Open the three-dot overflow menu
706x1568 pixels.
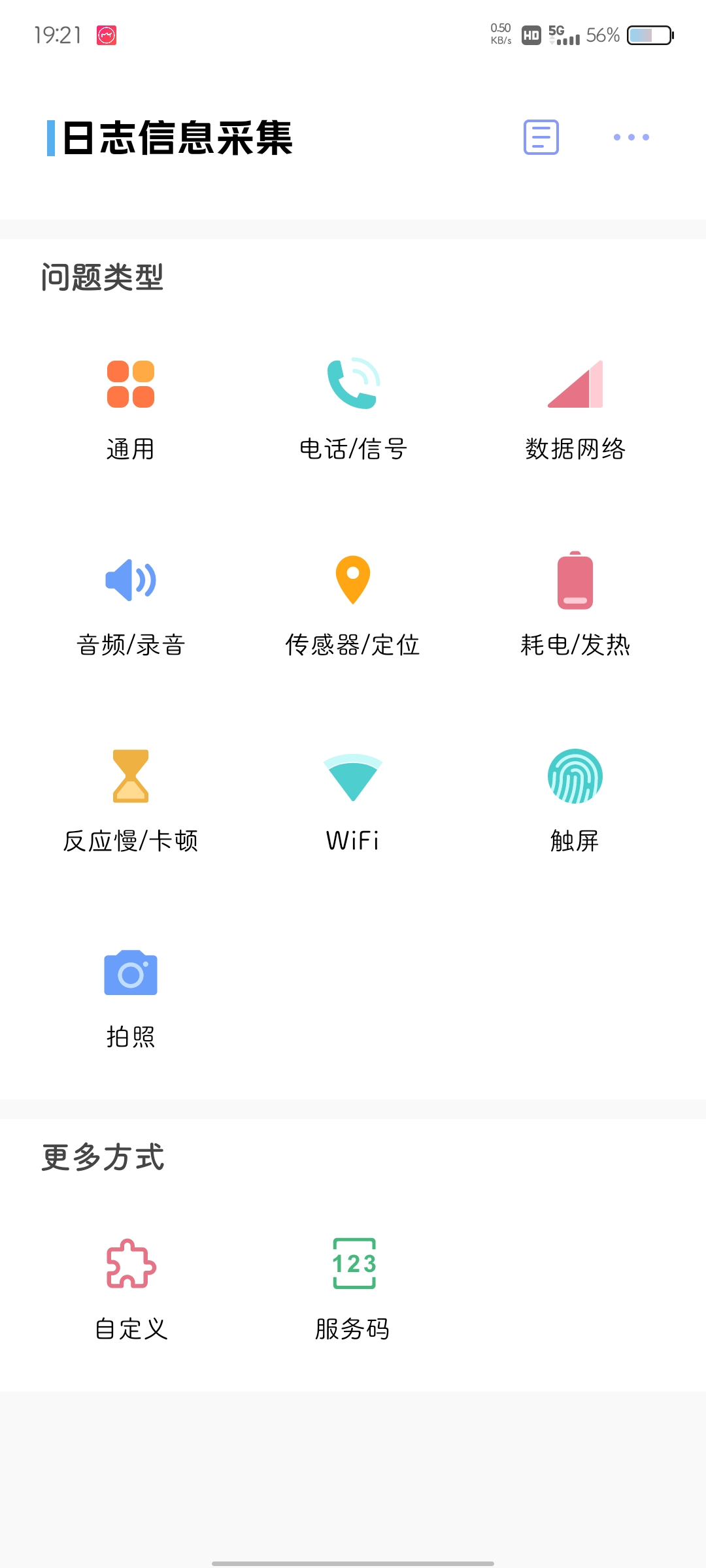tap(631, 137)
